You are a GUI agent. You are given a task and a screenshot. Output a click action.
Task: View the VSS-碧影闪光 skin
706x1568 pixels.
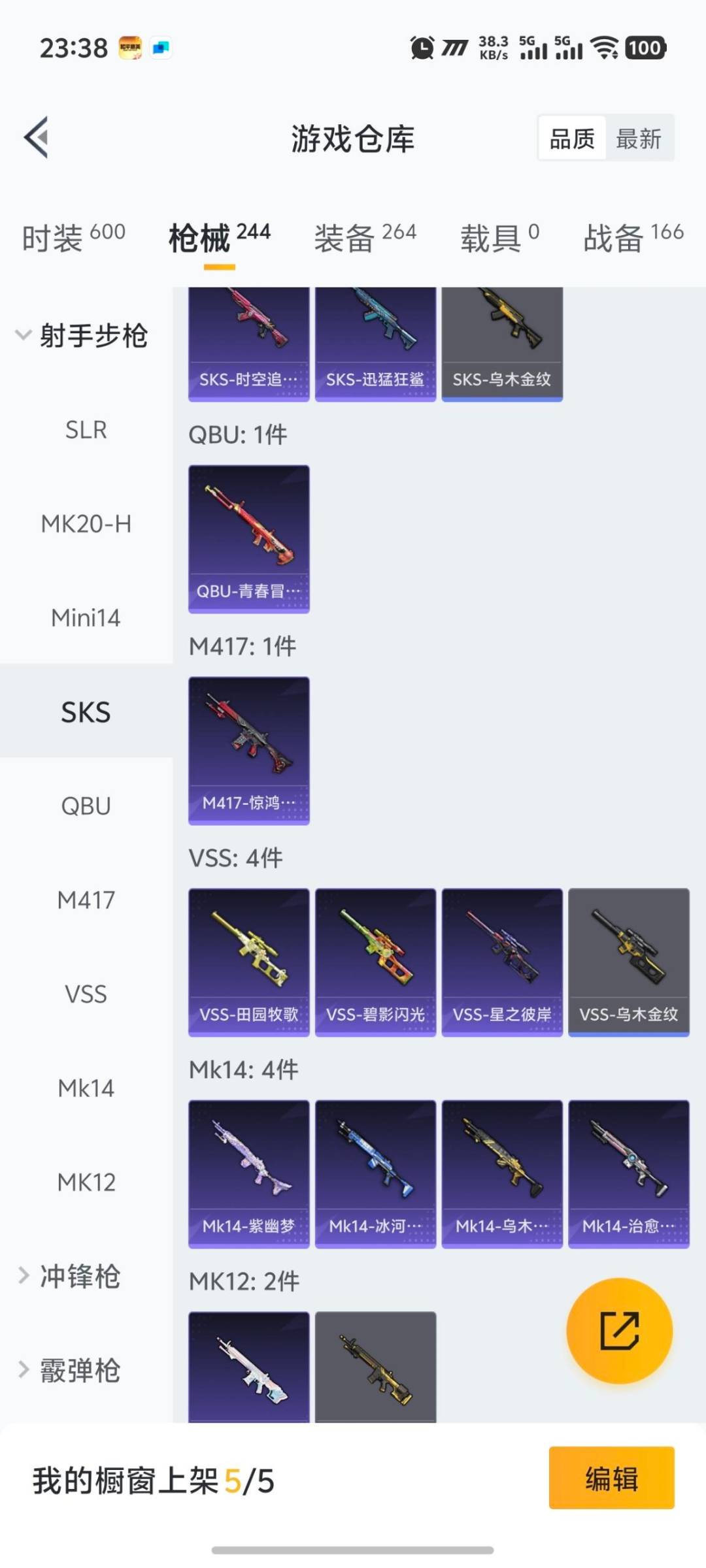point(375,962)
